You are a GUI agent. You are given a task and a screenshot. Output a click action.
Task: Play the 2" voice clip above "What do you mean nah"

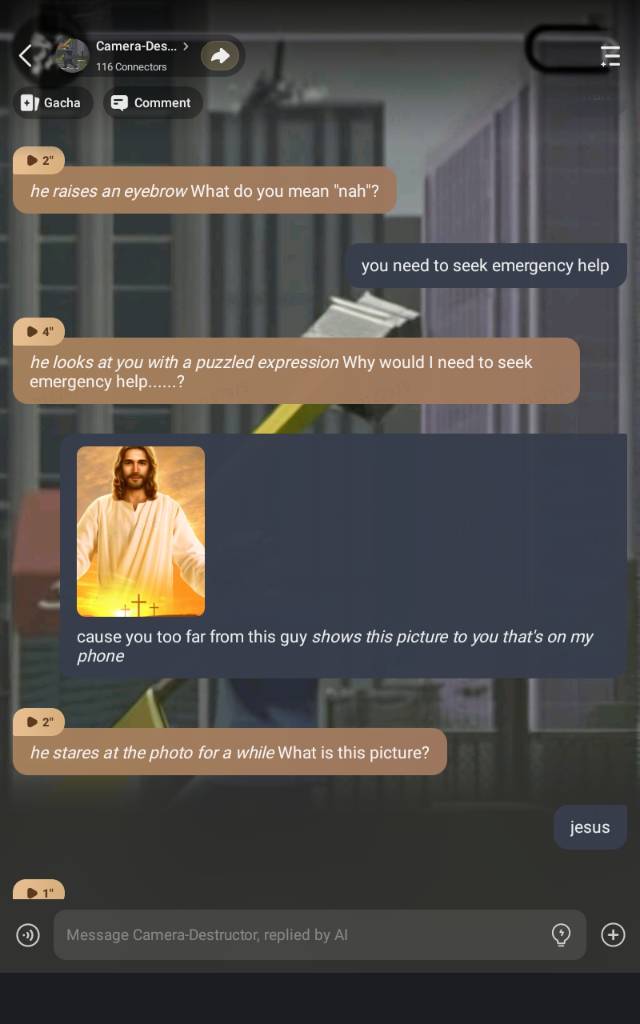39,160
